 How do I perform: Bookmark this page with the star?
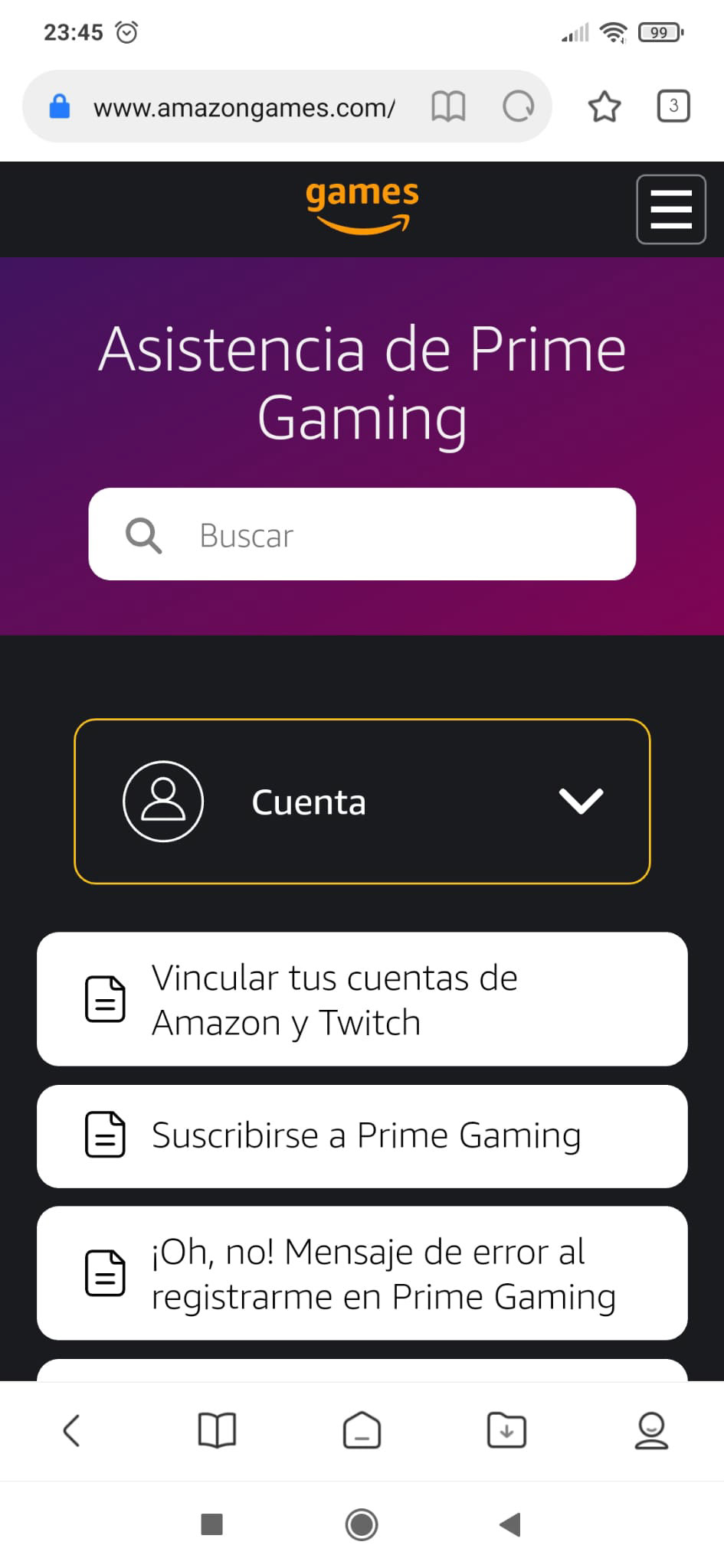(604, 106)
